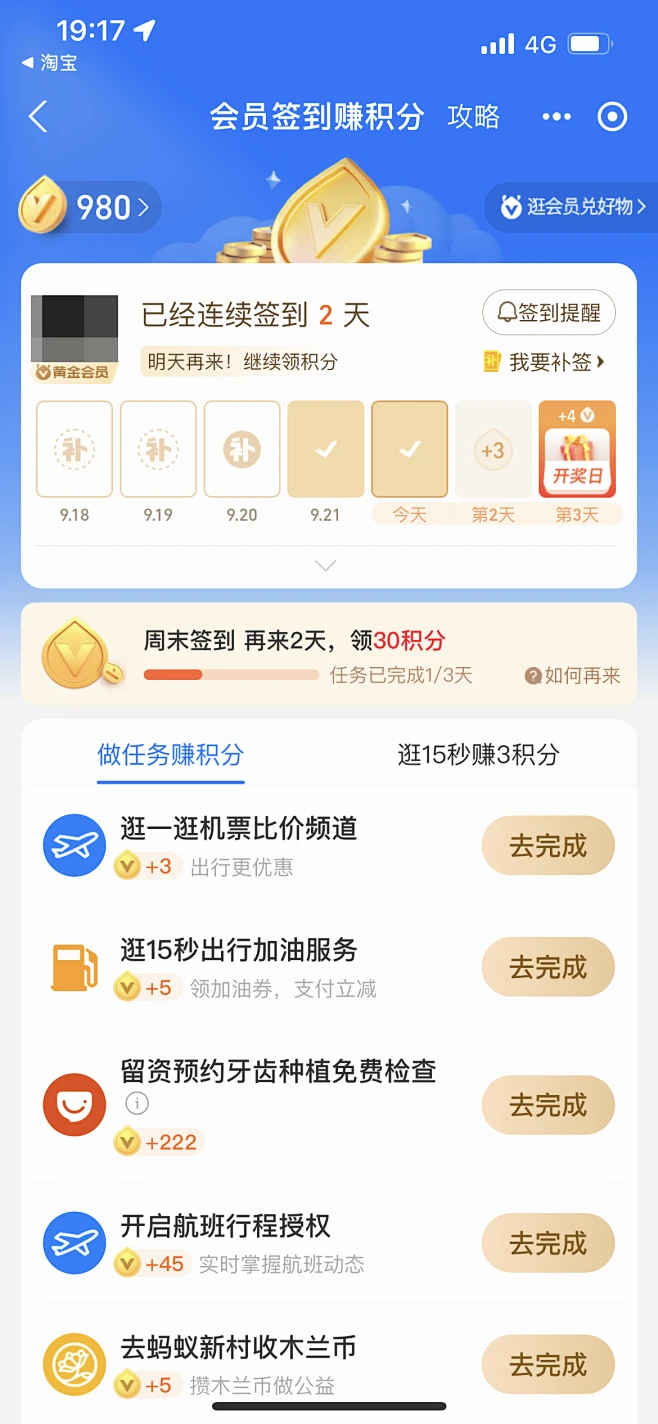Open 如何再来 help info
The image size is (658, 1424).
tap(573, 676)
